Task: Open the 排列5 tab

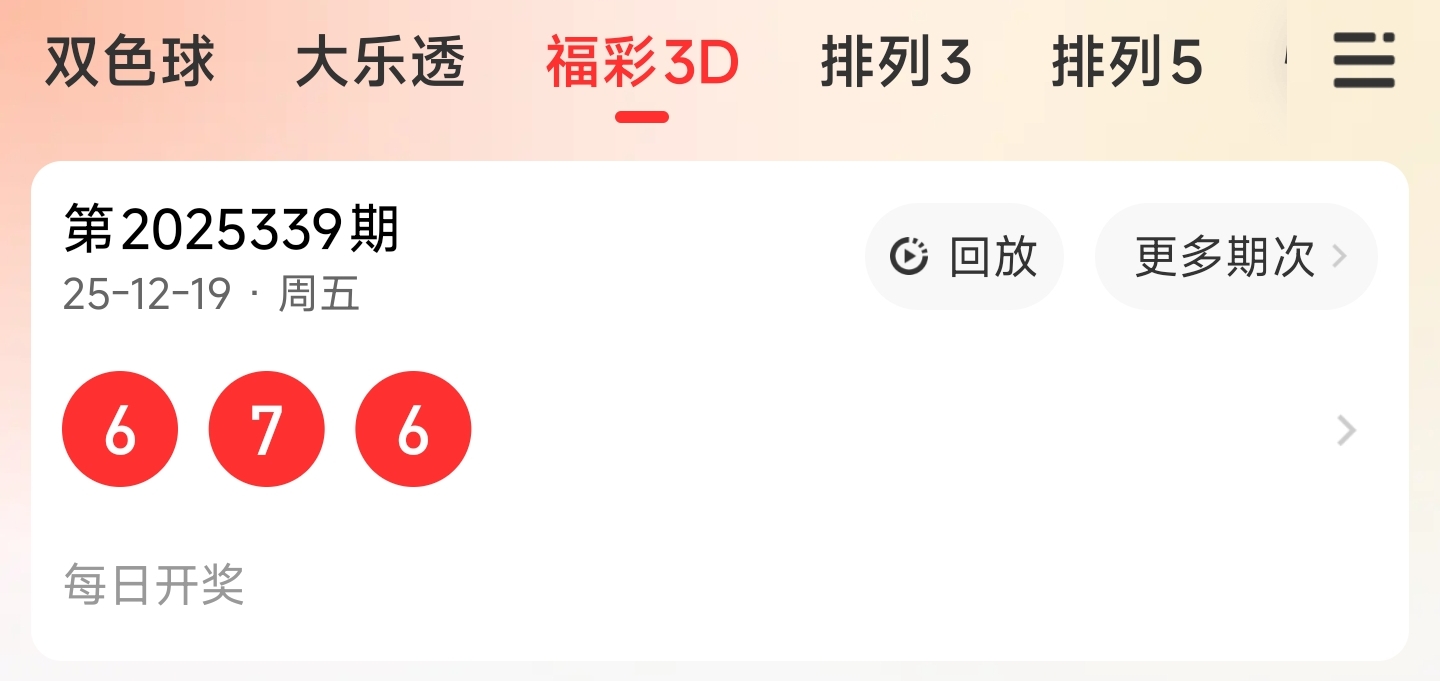Action: pos(1126,63)
